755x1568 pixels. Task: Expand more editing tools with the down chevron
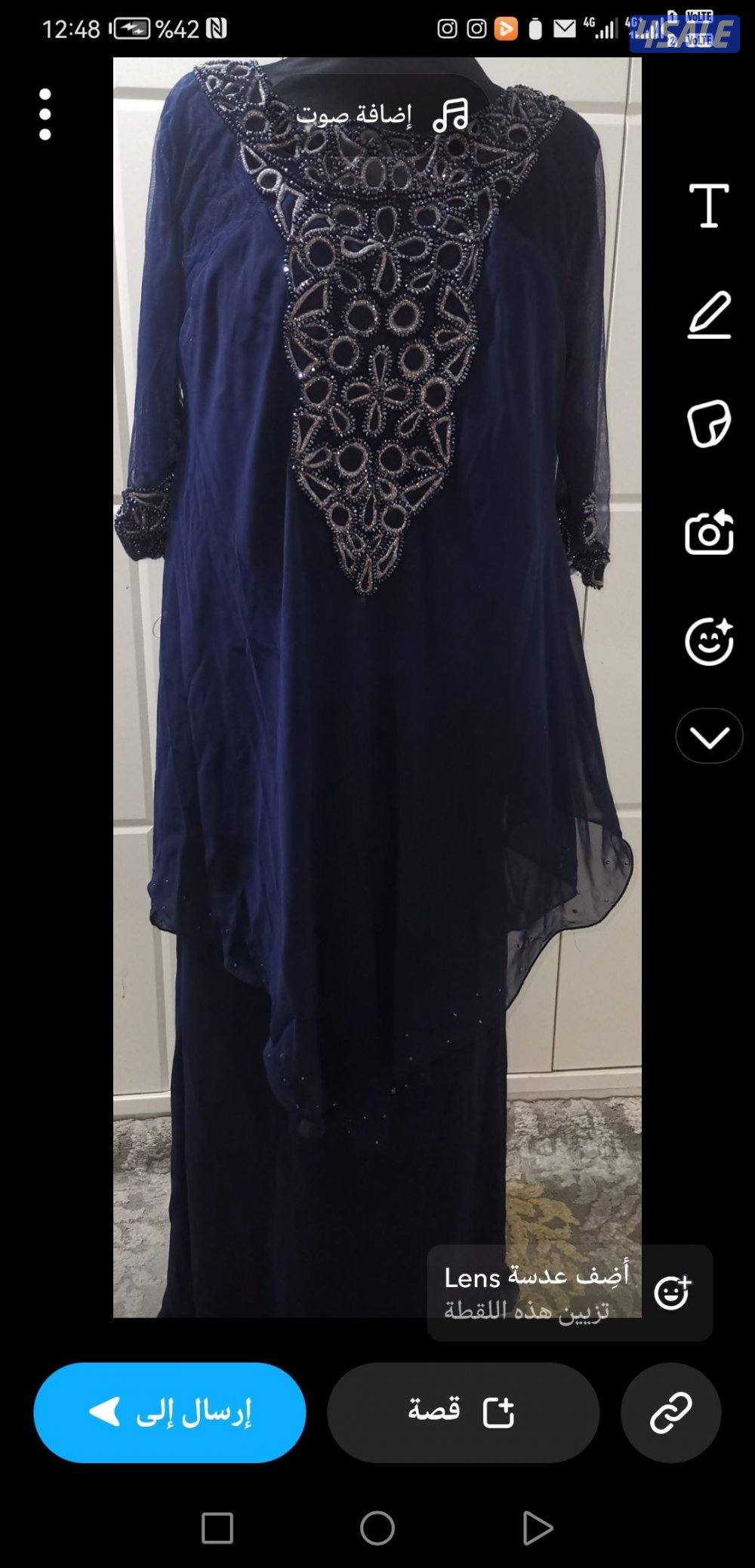point(709,736)
